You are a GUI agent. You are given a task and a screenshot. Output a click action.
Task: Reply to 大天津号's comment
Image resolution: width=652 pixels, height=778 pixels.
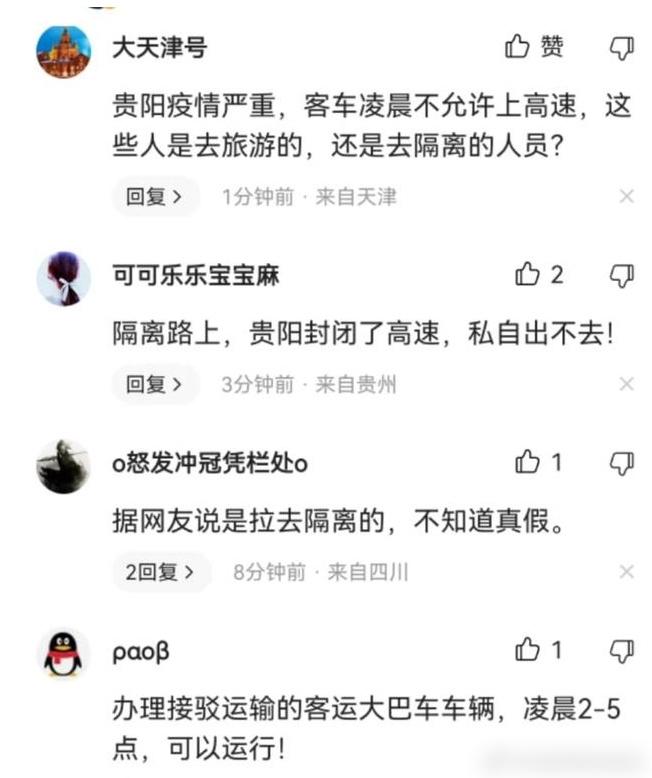(x=154, y=197)
